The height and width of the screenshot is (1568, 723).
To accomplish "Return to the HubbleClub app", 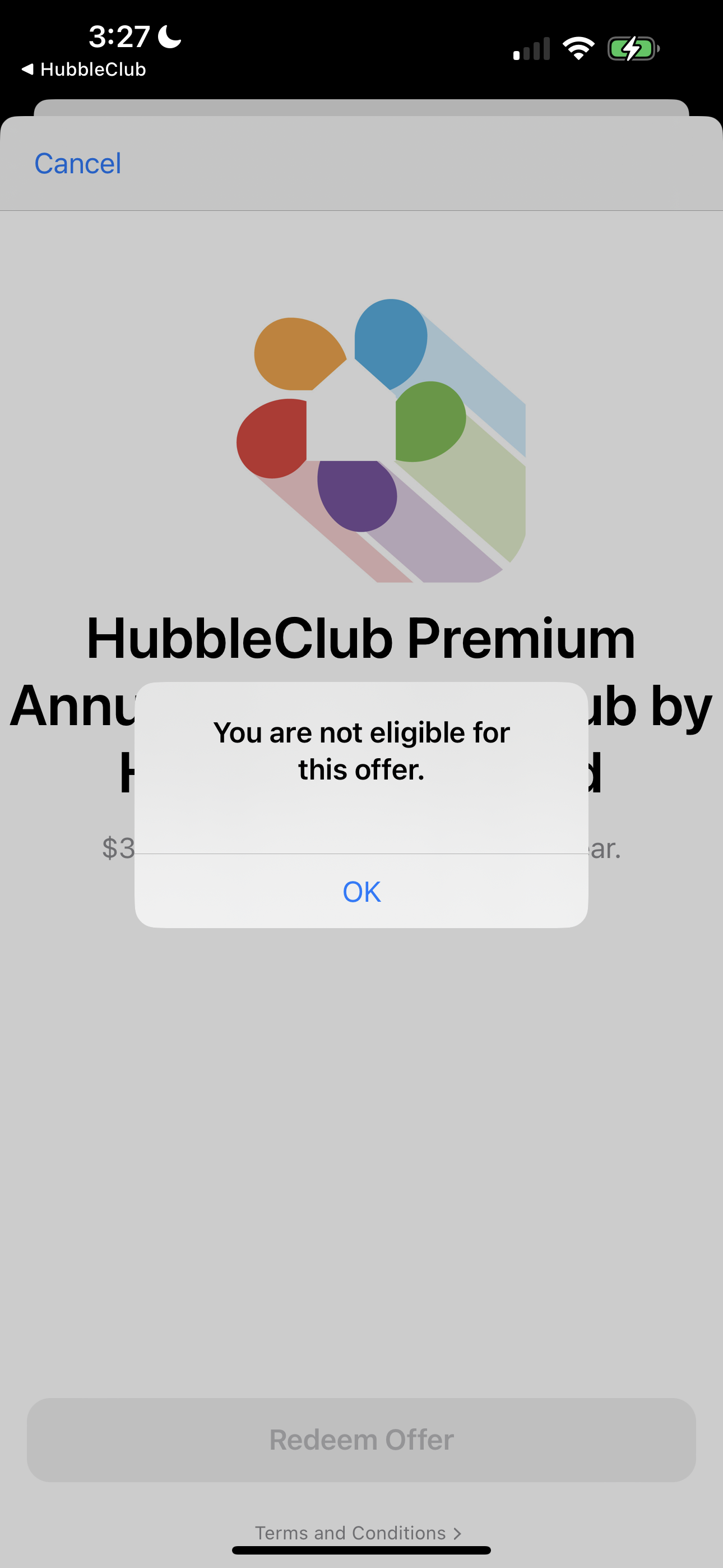I will 84,70.
